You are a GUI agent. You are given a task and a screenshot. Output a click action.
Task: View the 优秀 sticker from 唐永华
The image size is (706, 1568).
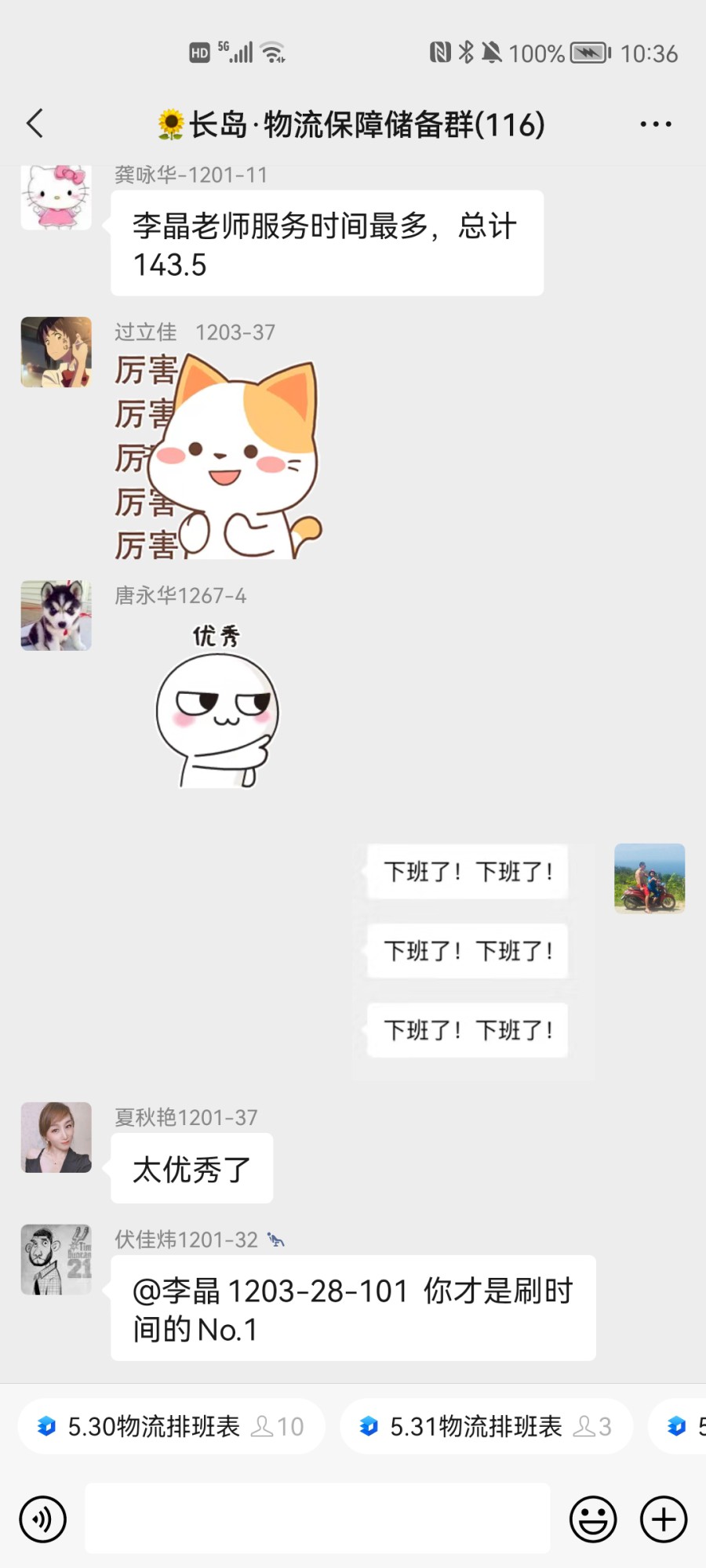tap(217, 706)
